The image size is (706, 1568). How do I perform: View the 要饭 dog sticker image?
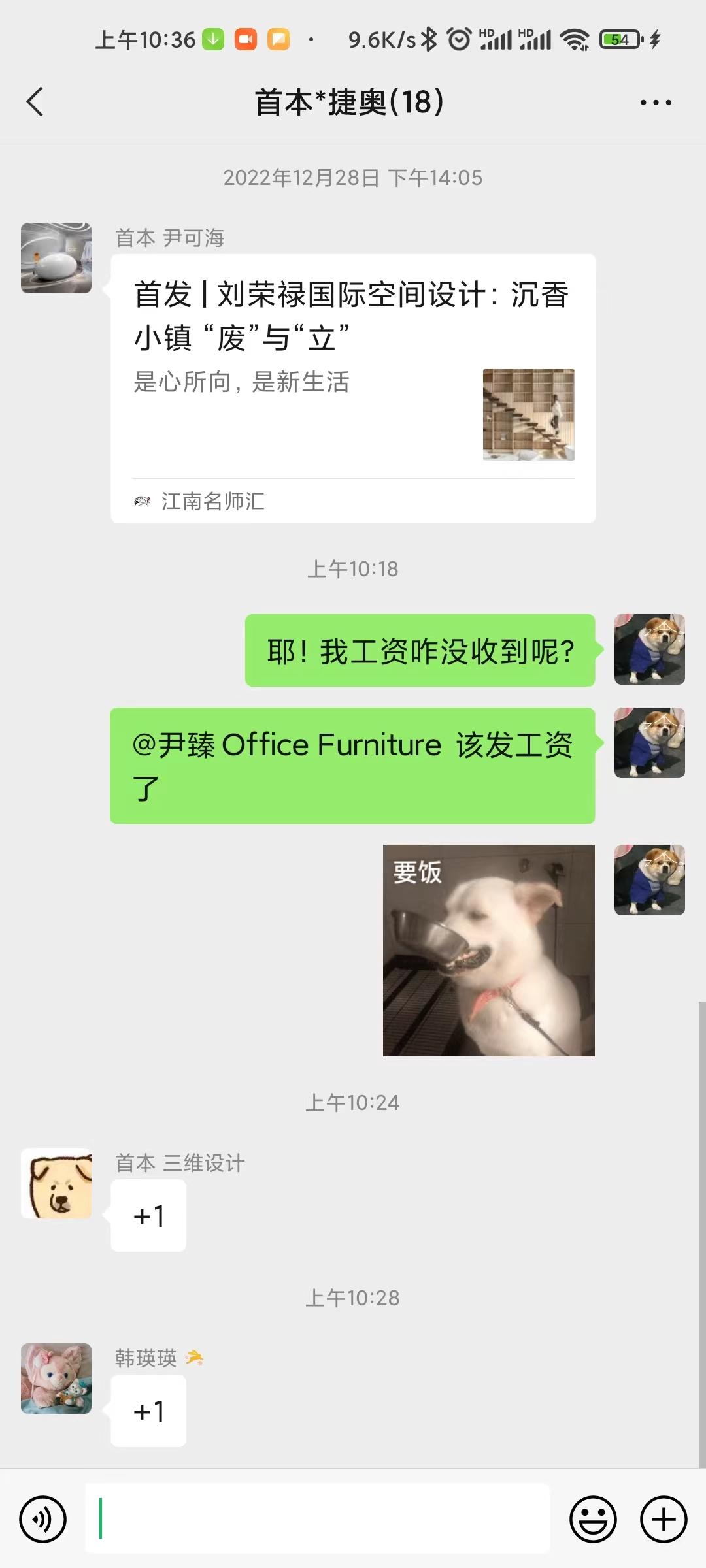[x=488, y=950]
